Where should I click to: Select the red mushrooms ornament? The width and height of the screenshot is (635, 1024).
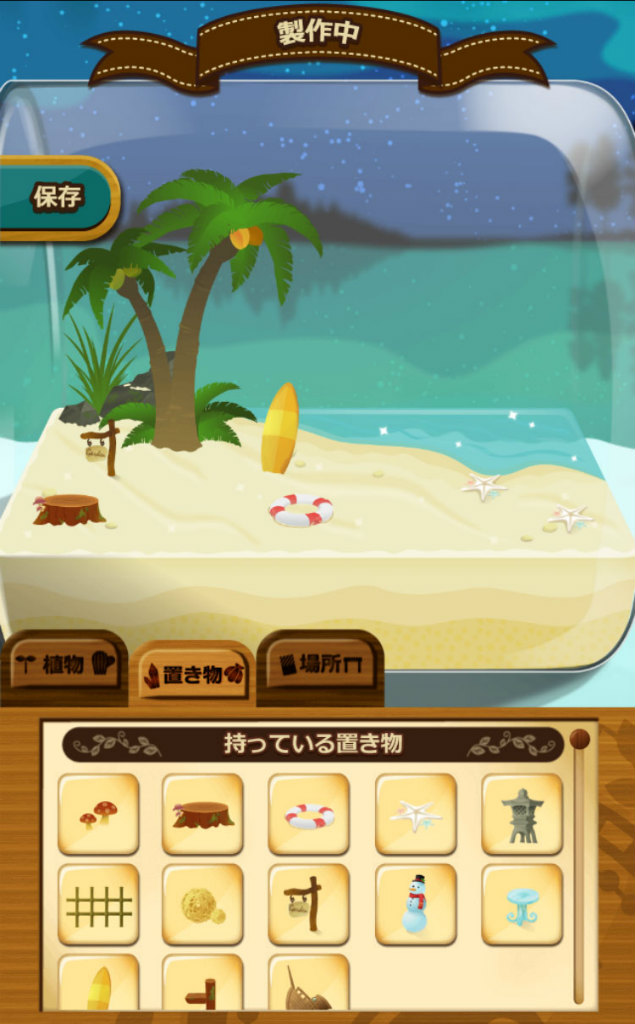[x=98, y=813]
